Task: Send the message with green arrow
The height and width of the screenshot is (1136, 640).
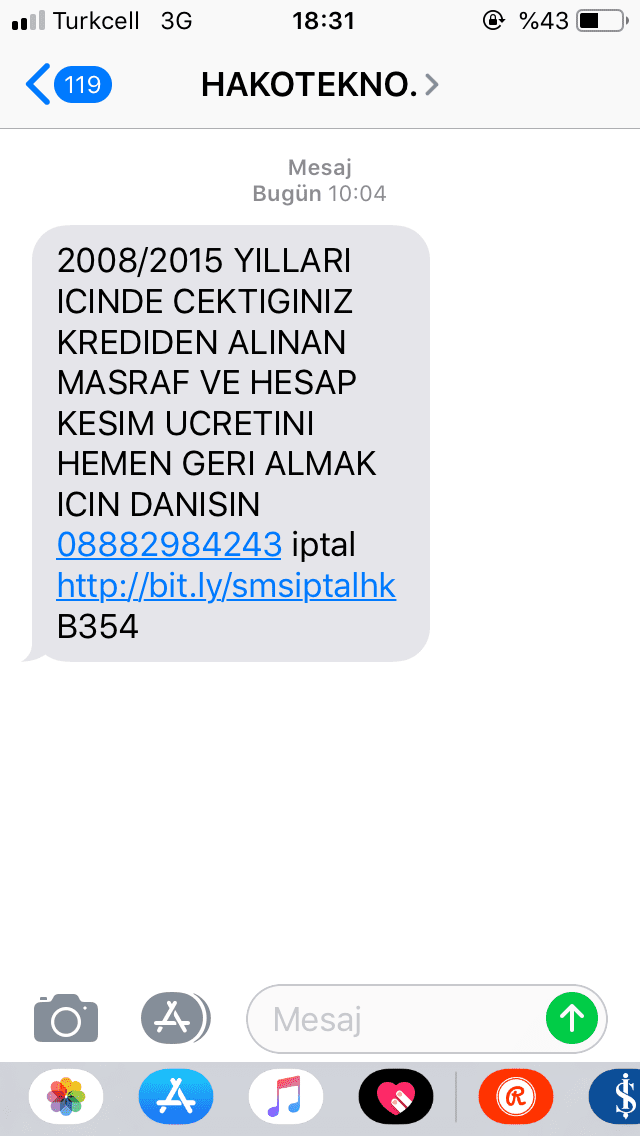Action: (572, 1019)
